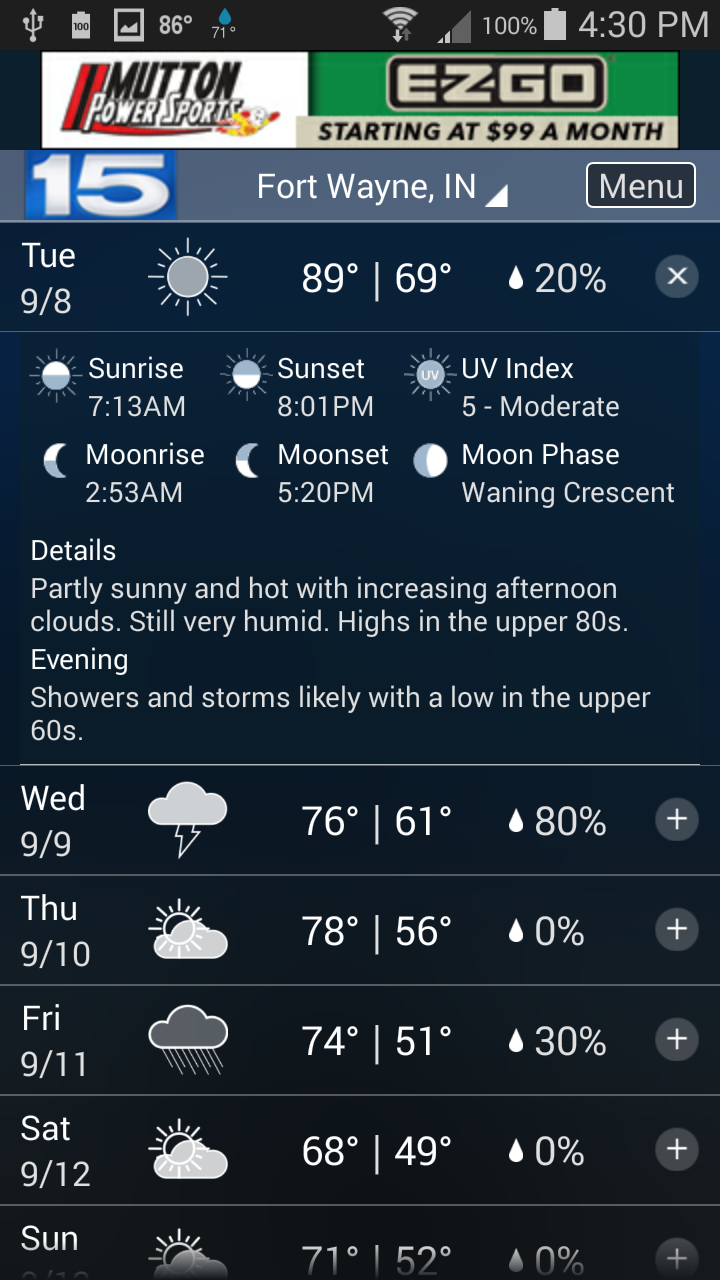Tap the channel 15 logo

pyautogui.click(x=100, y=186)
